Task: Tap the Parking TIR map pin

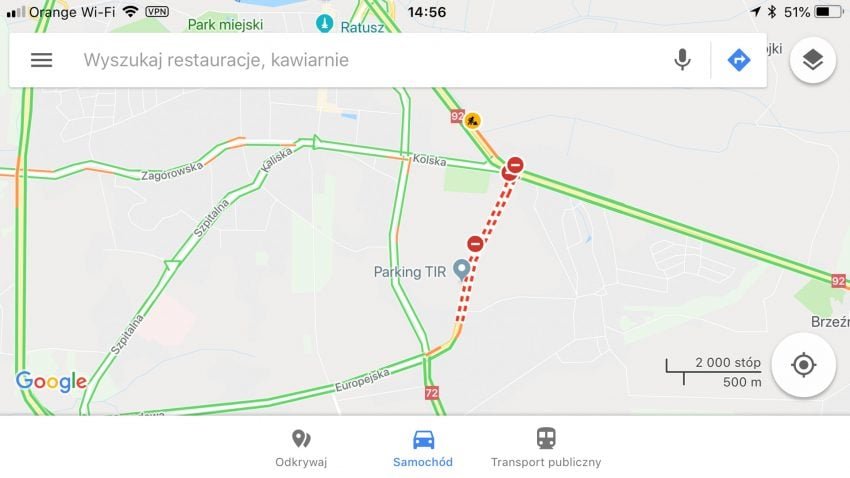Action: pos(461,270)
